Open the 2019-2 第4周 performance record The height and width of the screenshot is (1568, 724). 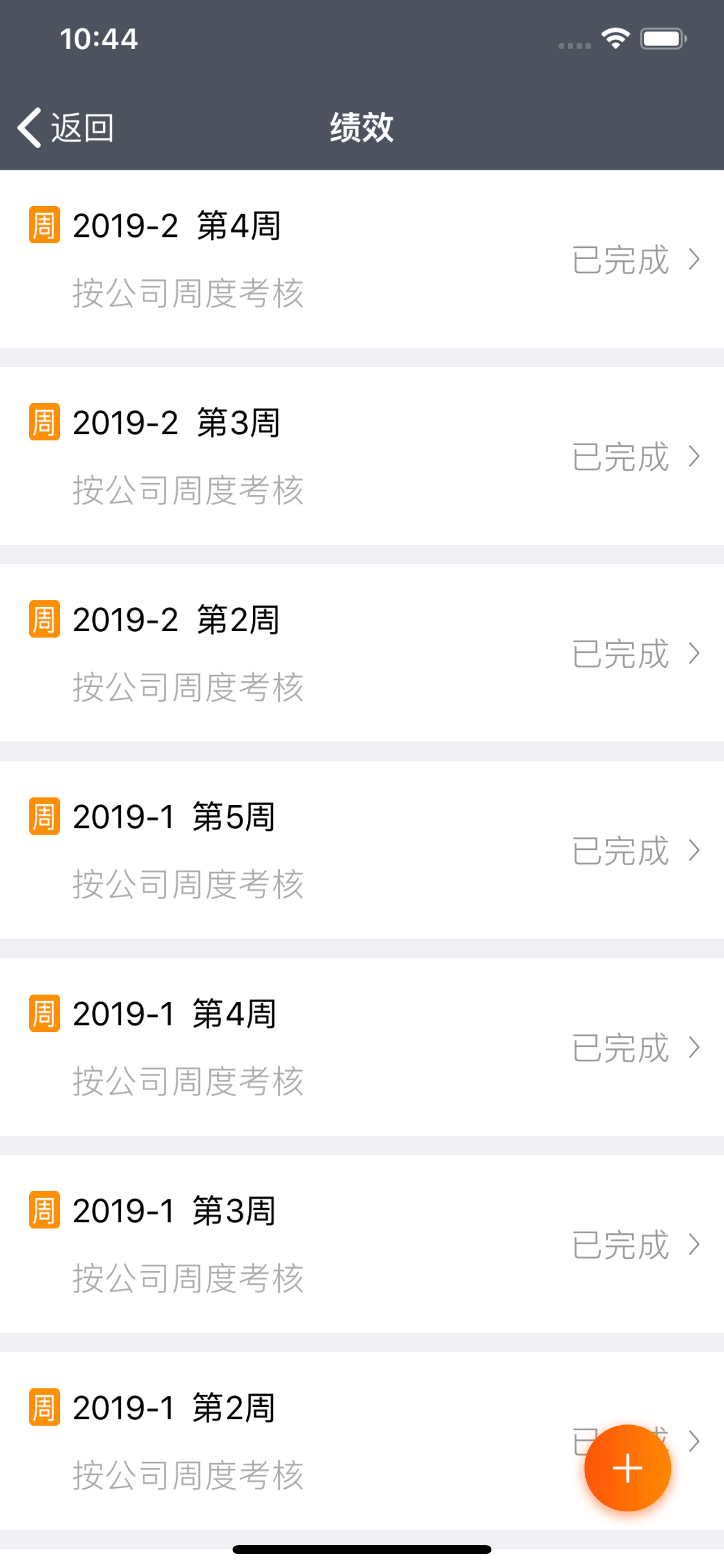pyautogui.click(x=362, y=260)
